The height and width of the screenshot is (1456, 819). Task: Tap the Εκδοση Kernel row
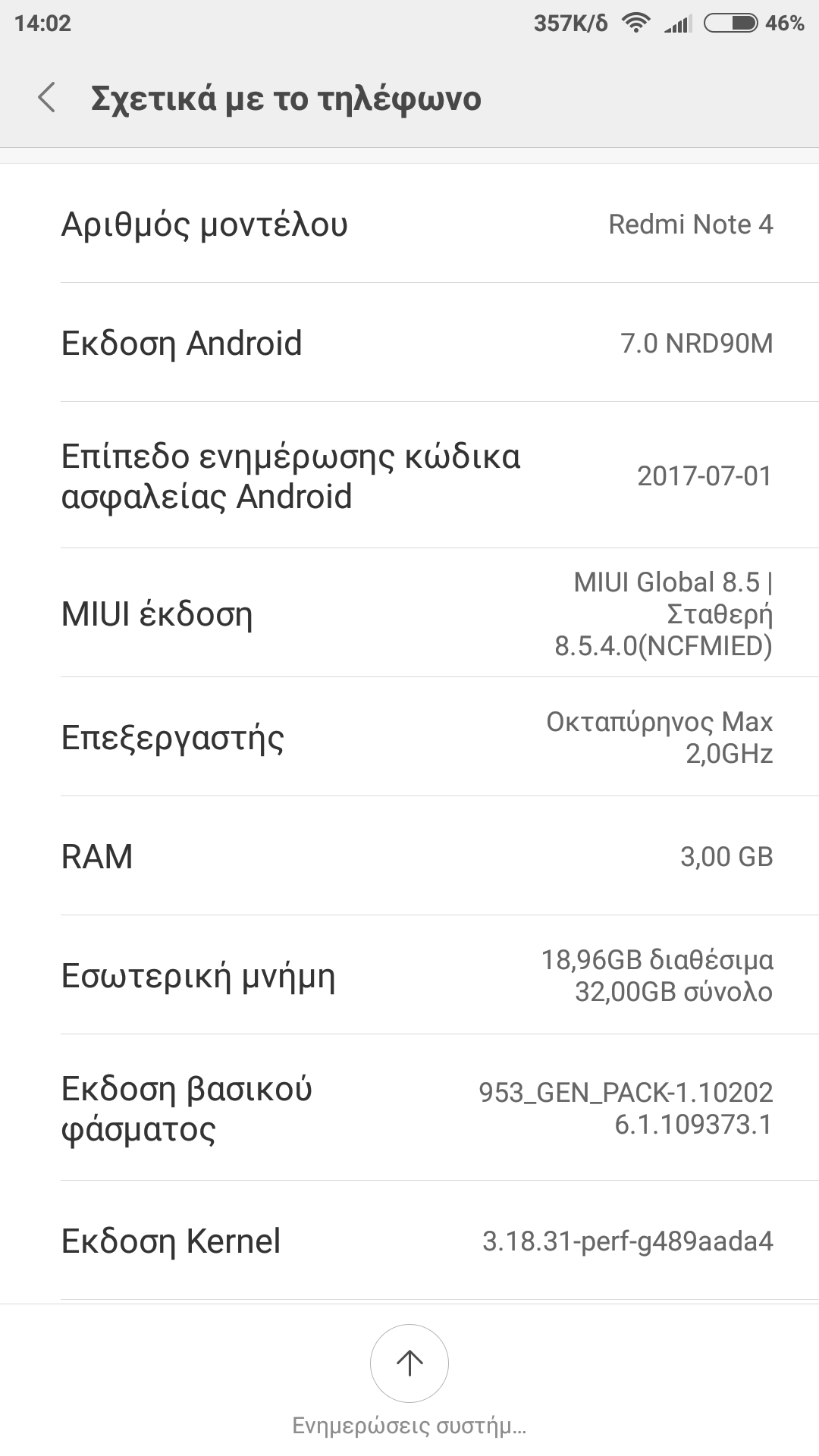tap(409, 1241)
